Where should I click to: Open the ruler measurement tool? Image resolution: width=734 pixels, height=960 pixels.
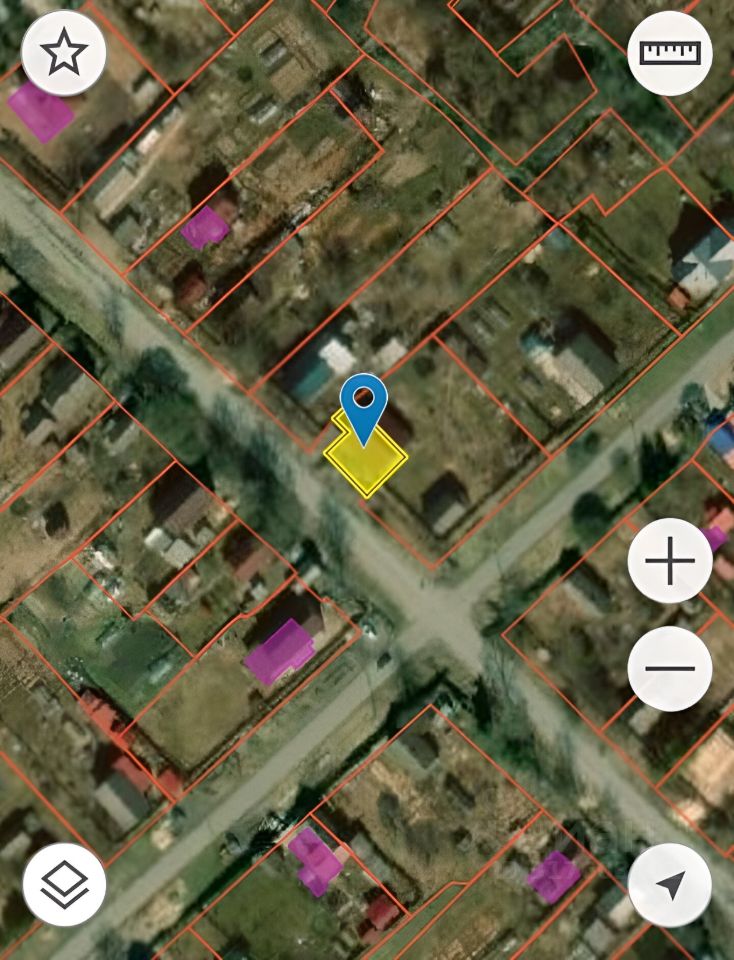[x=670, y=53]
